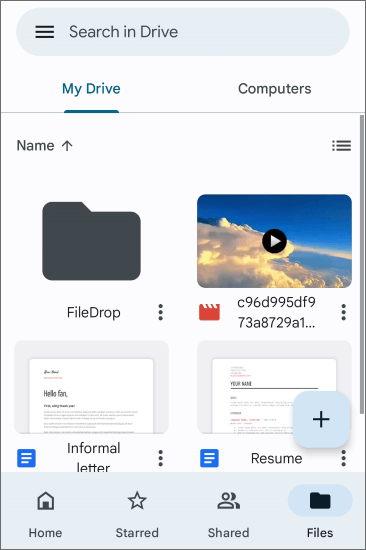Open more options for c96d995df9 video

coord(344,312)
